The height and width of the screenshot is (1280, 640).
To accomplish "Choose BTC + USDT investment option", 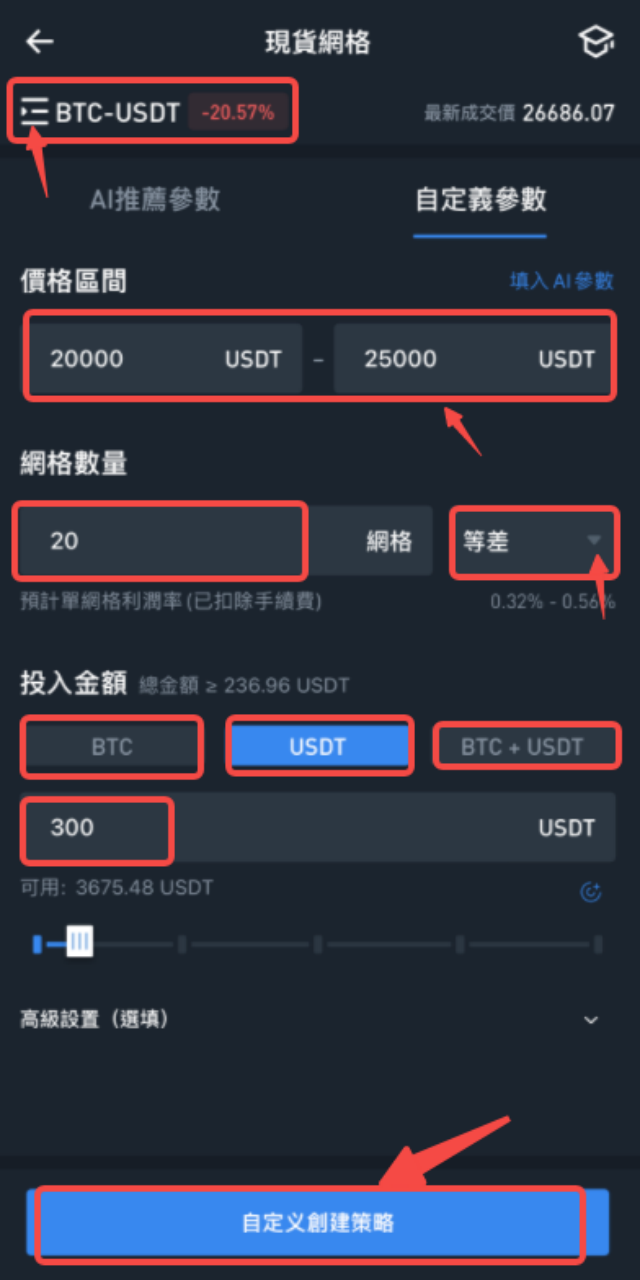I will (524, 746).
